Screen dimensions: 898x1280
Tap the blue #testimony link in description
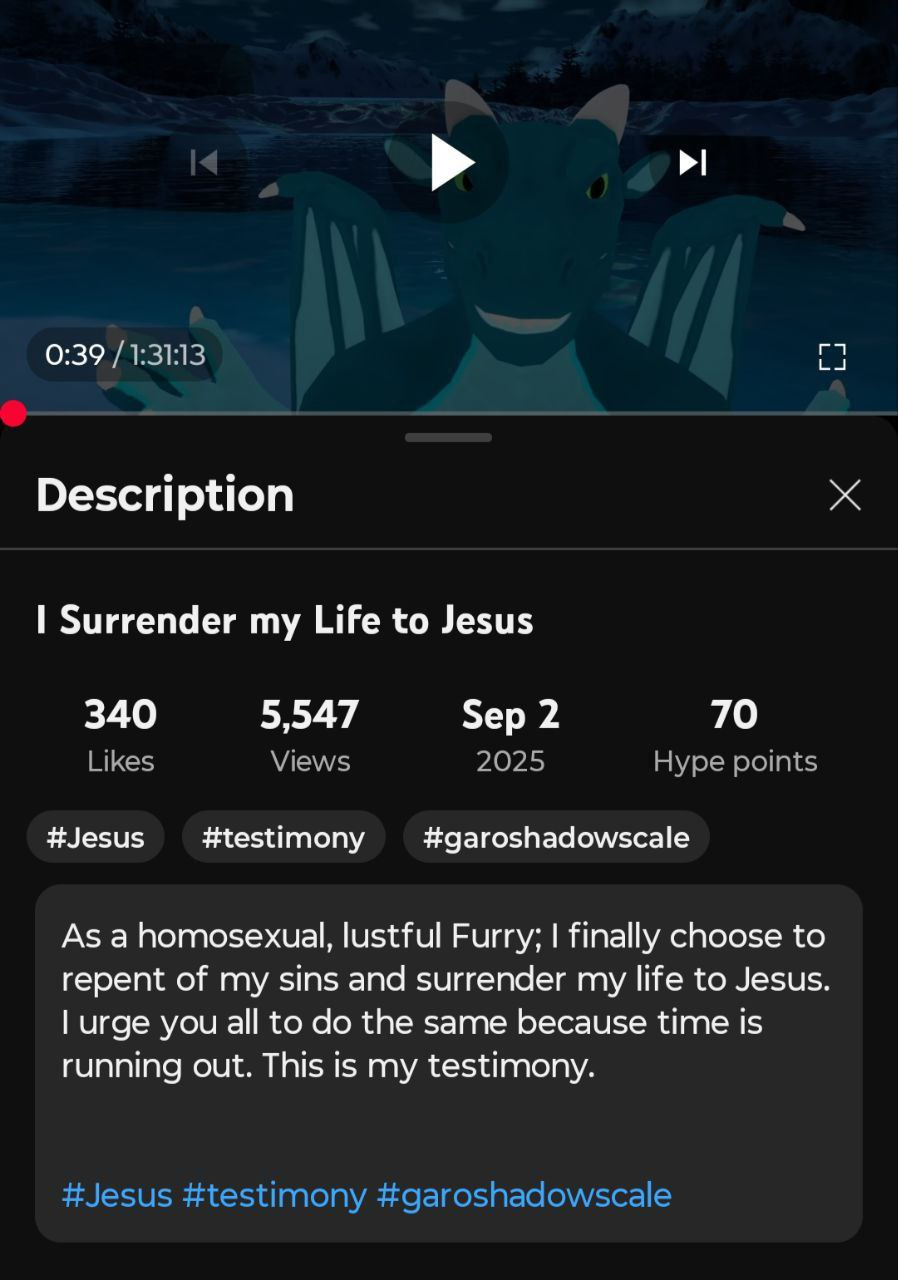tap(274, 1195)
